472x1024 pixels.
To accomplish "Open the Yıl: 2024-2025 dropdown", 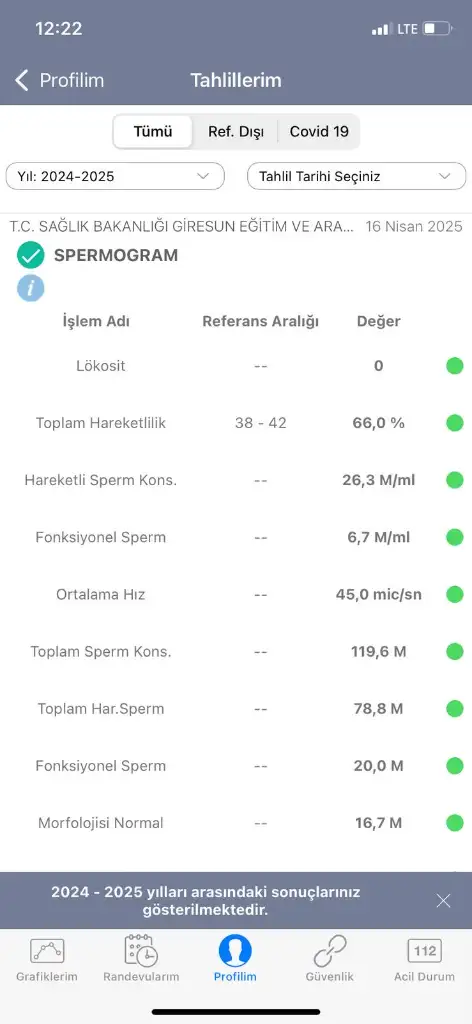I will (115, 176).
